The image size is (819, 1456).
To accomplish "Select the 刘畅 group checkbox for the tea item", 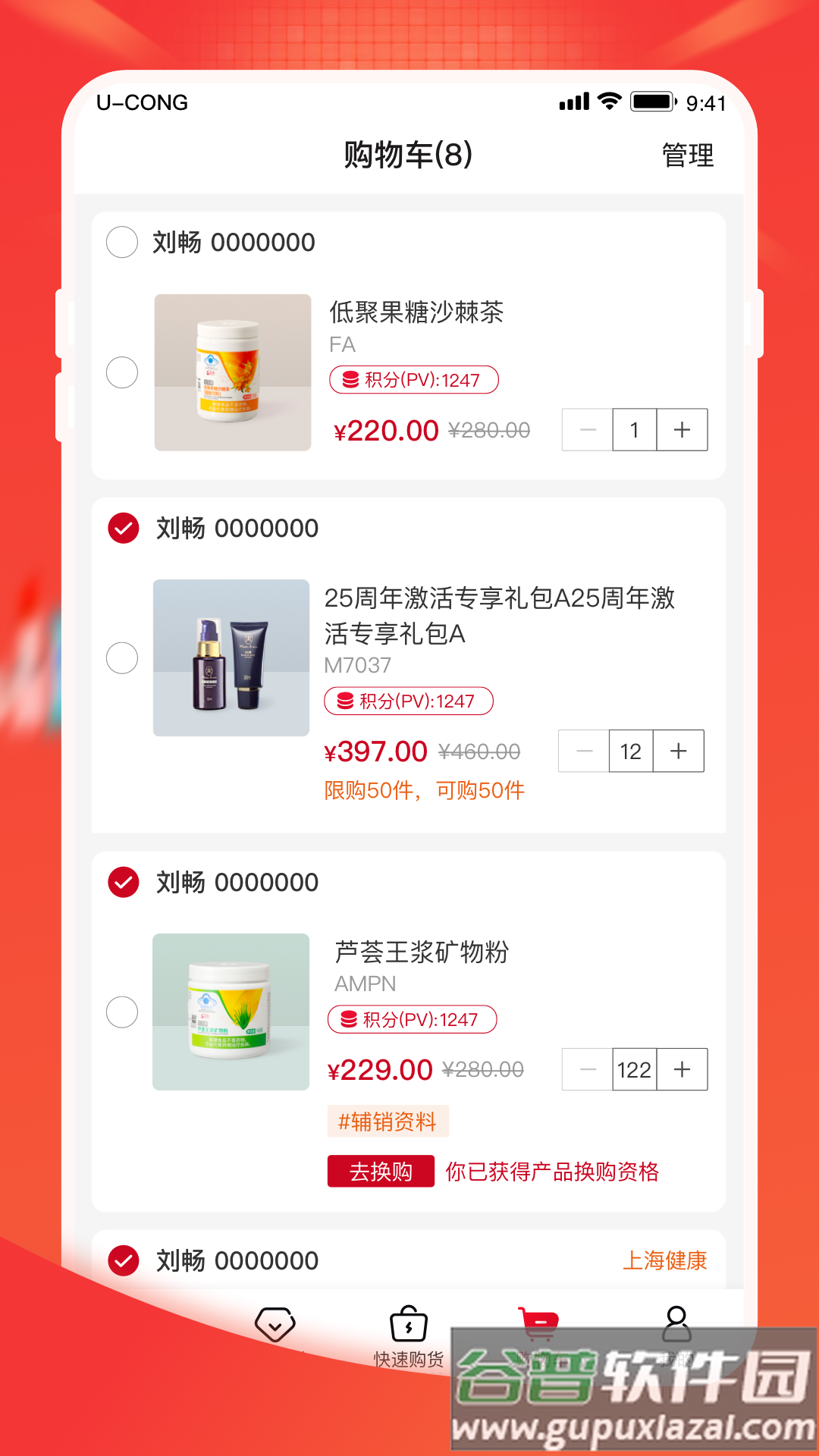I will tap(121, 243).
